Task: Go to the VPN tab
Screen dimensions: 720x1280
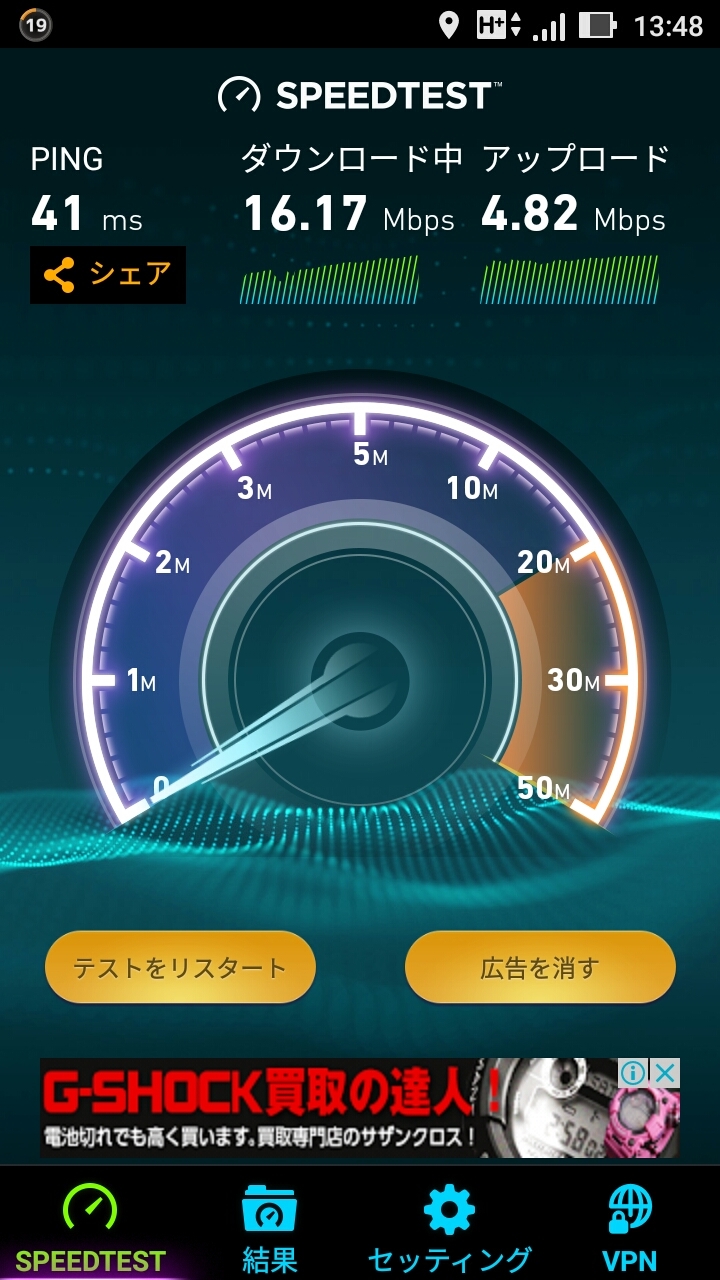Action: pos(630,1227)
